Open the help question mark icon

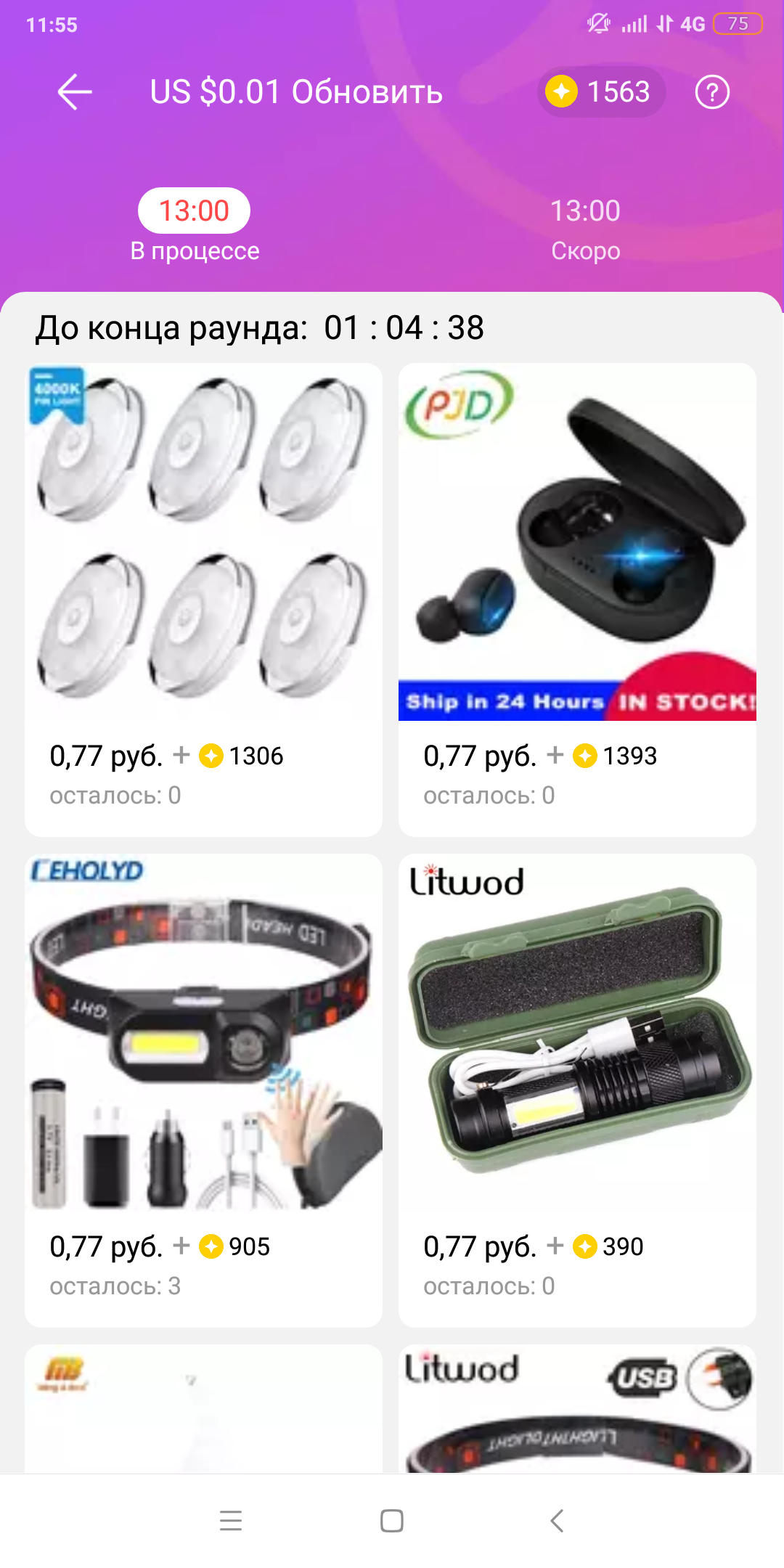(711, 92)
